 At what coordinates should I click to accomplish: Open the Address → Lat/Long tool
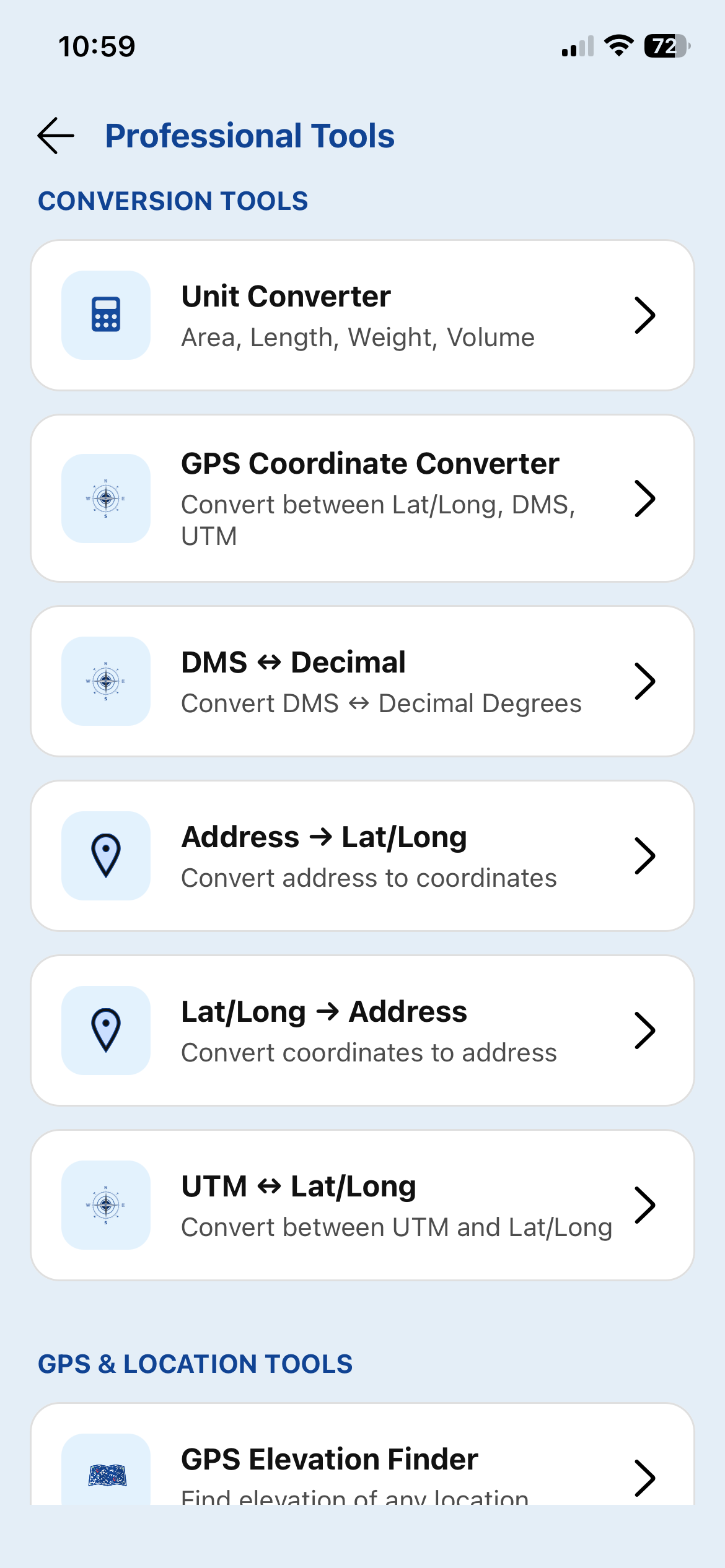362,855
